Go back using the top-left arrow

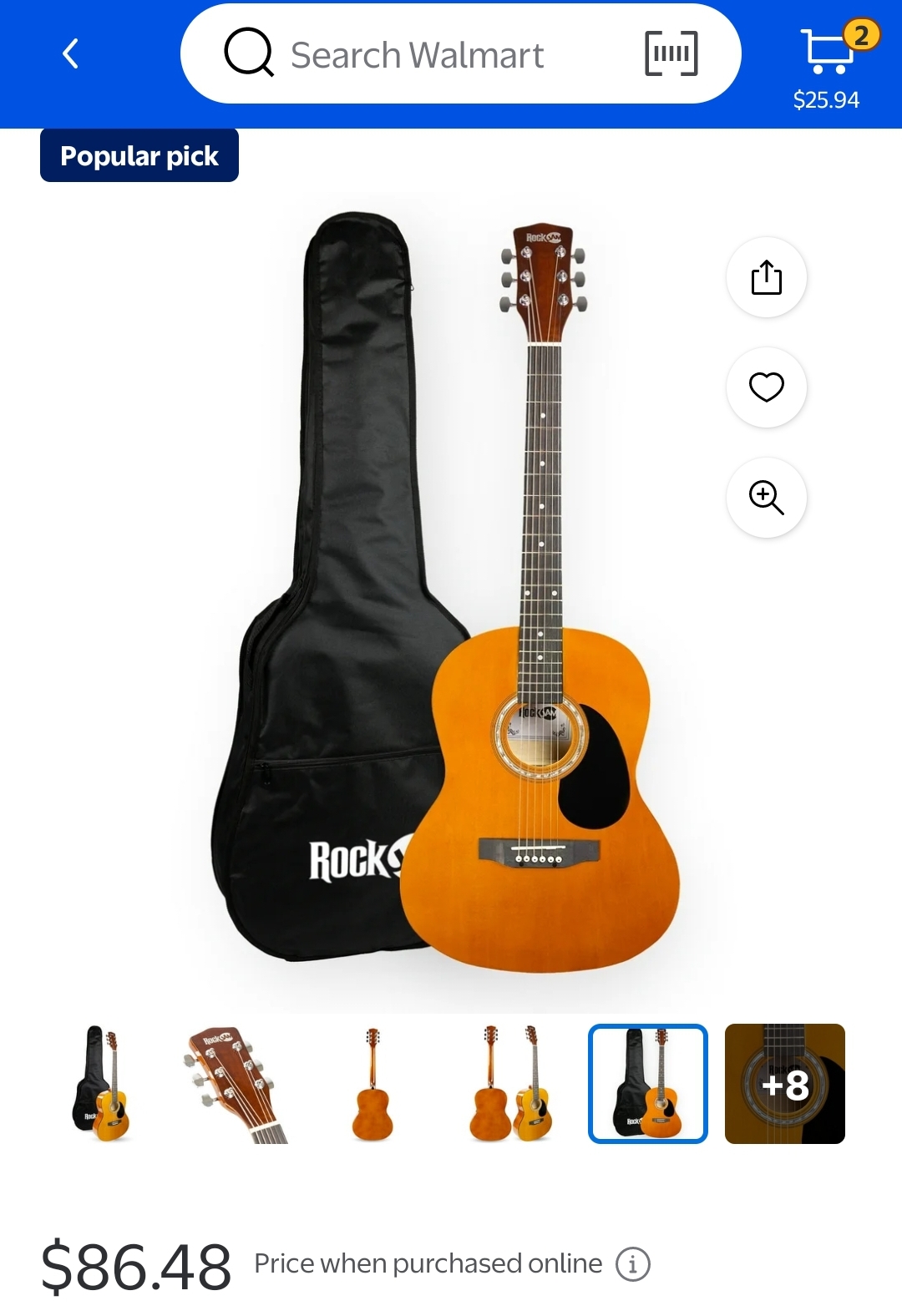tap(71, 53)
